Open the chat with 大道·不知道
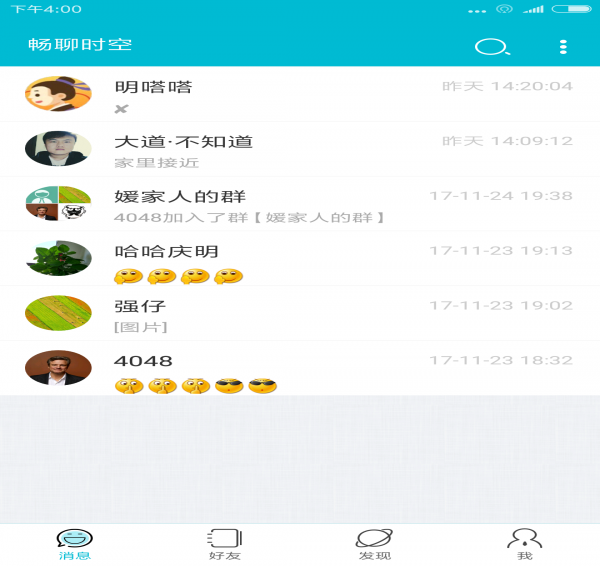600x566 pixels. click(x=300, y=150)
